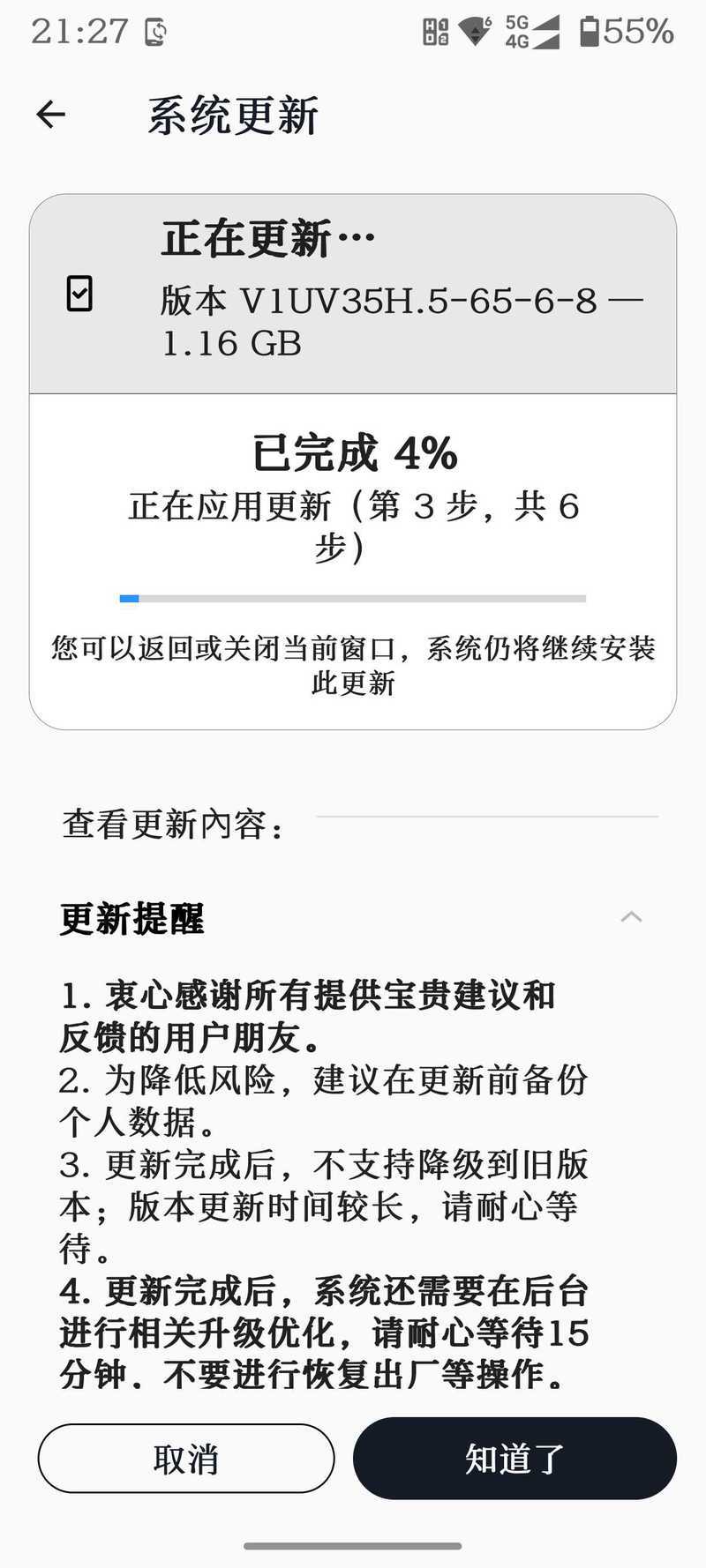Screen dimensions: 706x1568
Task: Collapse the 更新提醒 section
Action: pyautogui.click(x=631, y=917)
